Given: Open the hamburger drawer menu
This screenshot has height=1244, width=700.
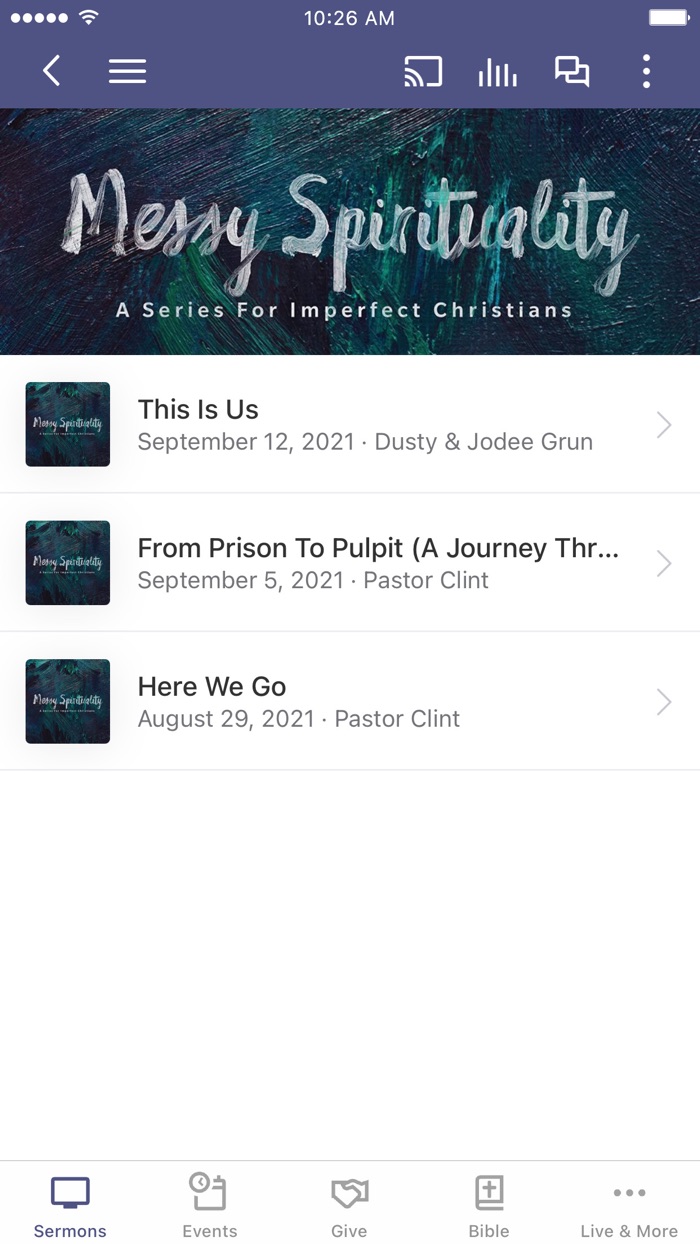Looking at the screenshot, I should coord(127,71).
